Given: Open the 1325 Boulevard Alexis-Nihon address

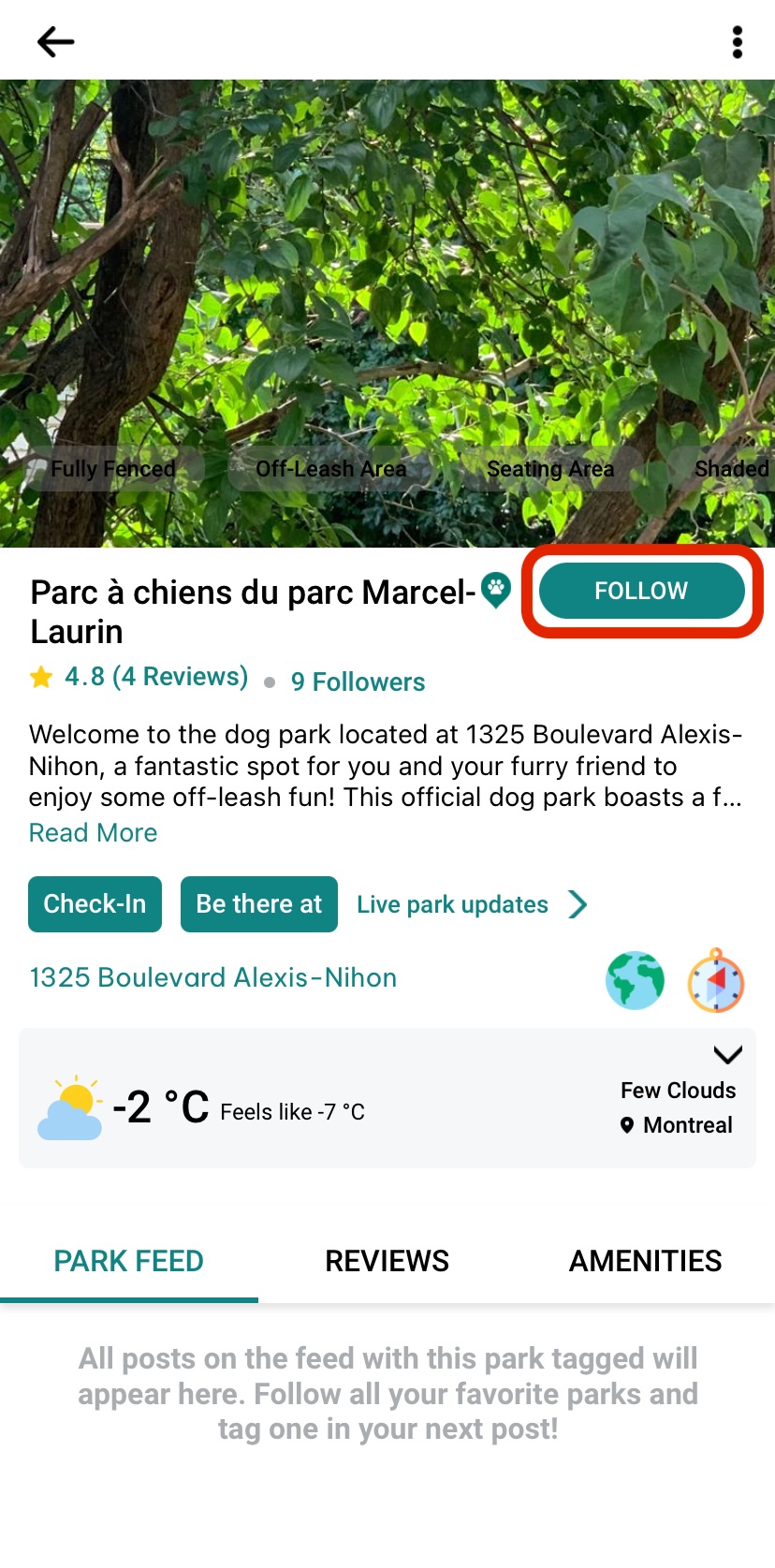Looking at the screenshot, I should pos(213,978).
